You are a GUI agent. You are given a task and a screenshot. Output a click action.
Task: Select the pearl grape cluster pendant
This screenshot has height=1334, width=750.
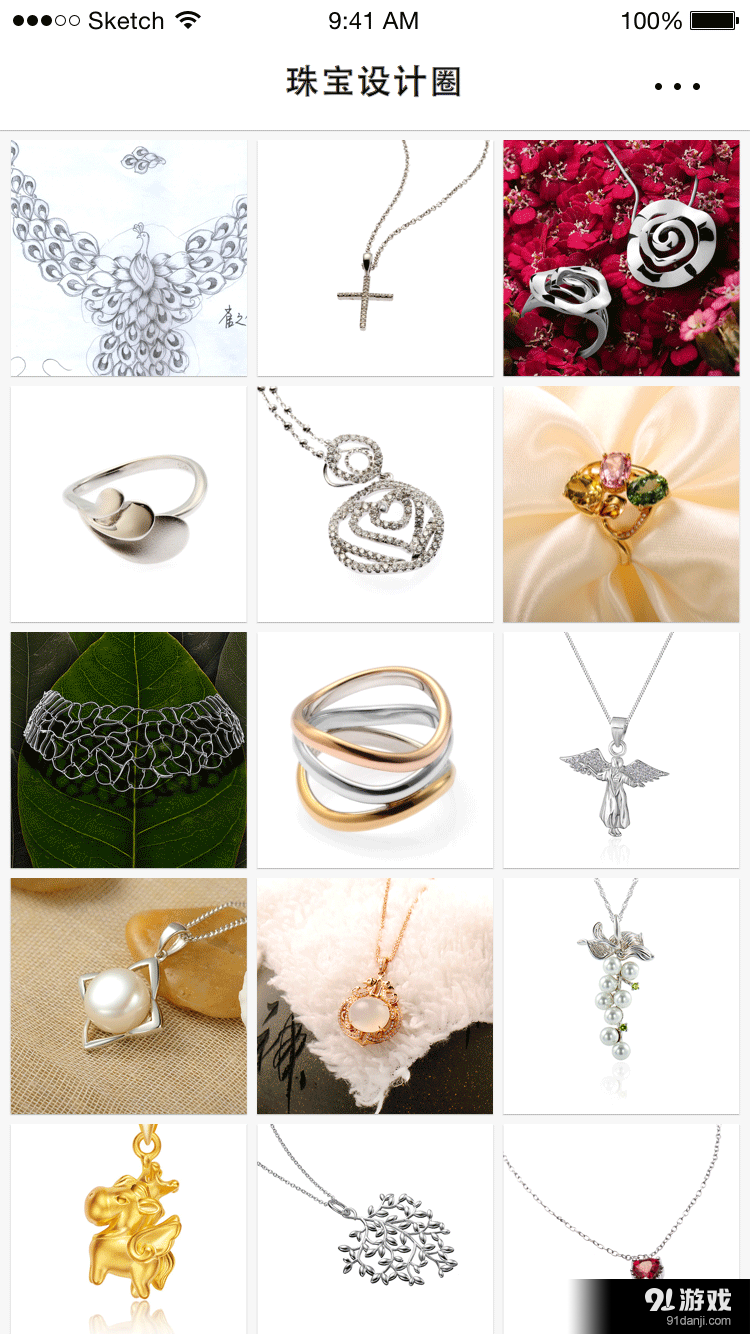[x=621, y=996]
